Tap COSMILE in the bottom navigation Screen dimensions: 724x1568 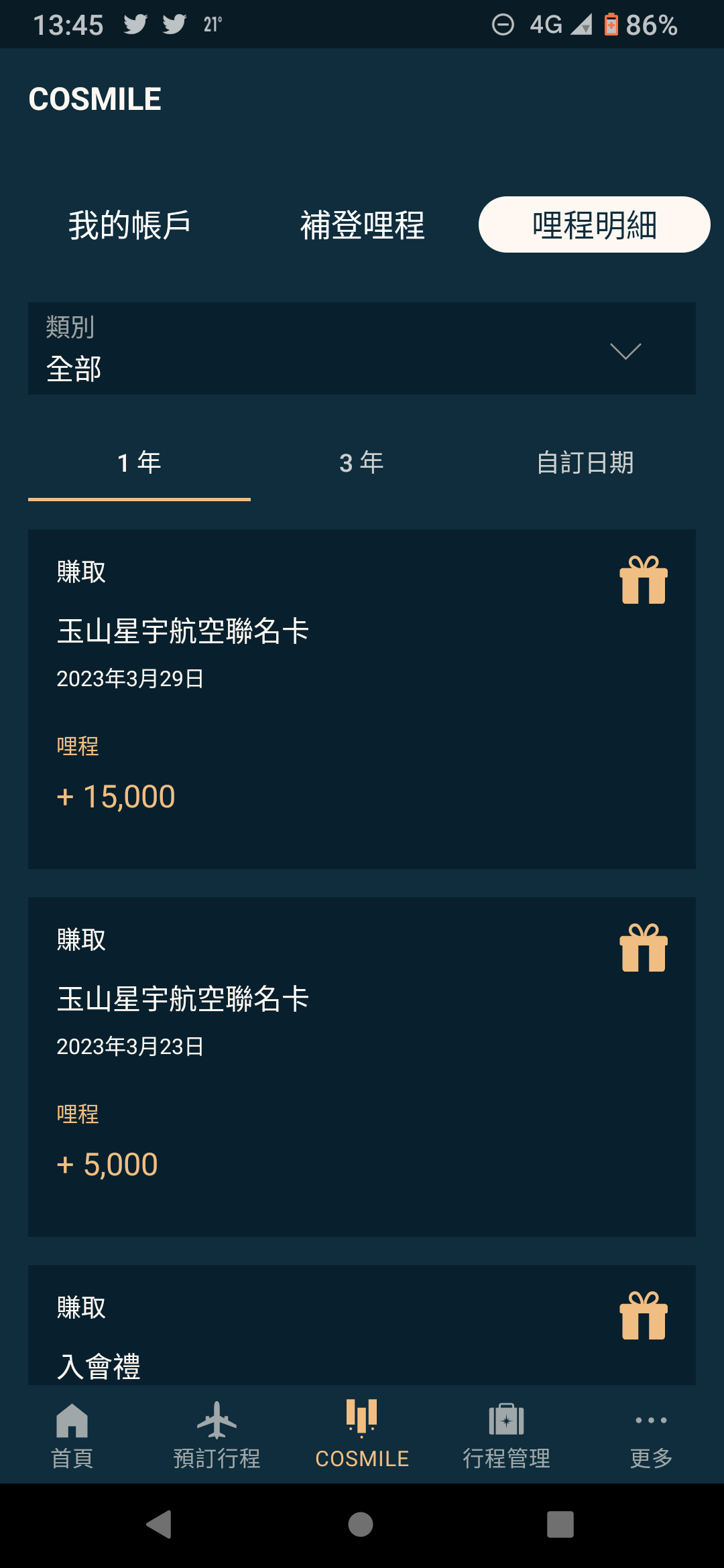click(362, 1435)
